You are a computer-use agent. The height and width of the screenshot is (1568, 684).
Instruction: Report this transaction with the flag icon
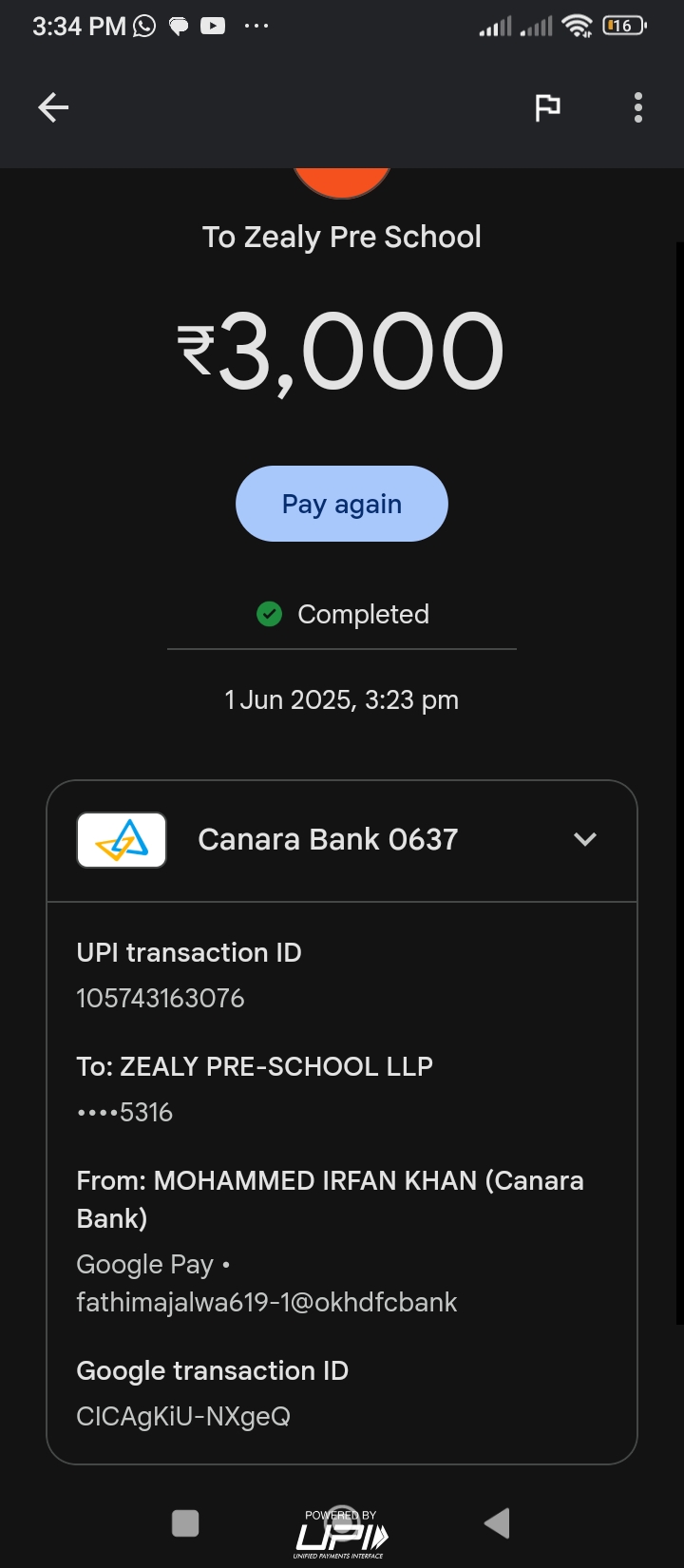coord(547,107)
